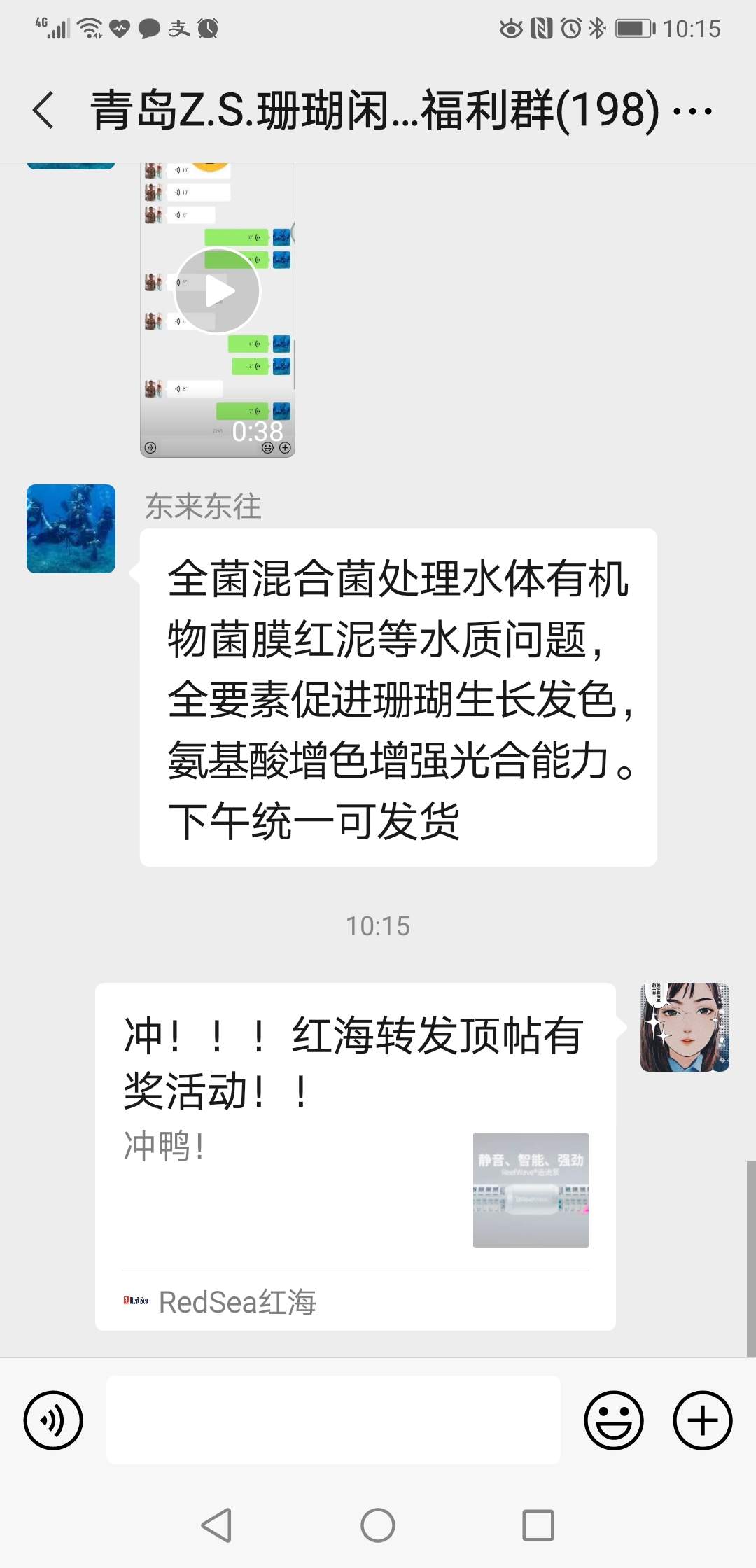
Task: Open the RedSea红海 shared article card
Action: 356,1155
